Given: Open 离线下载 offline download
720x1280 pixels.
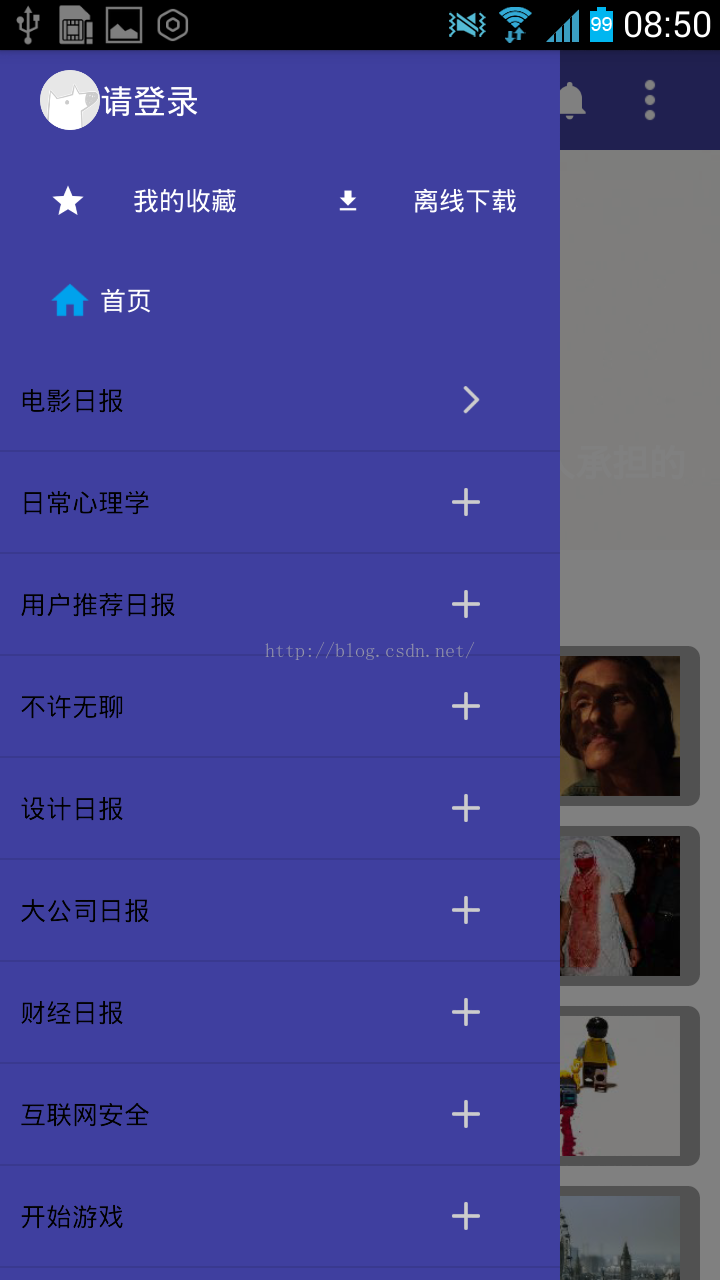Looking at the screenshot, I should pyautogui.click(x=465, y=201).
